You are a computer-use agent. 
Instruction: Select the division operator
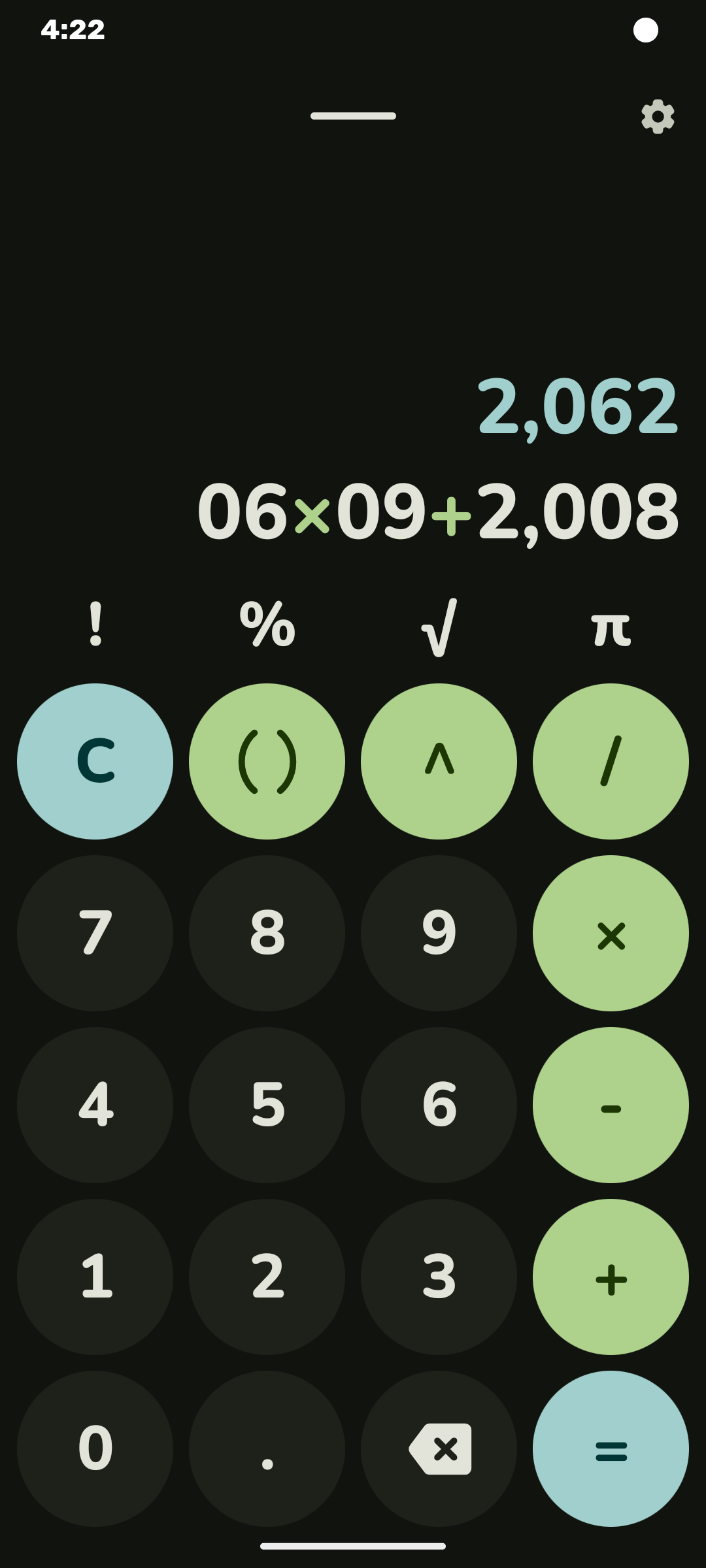coord(611,761)
